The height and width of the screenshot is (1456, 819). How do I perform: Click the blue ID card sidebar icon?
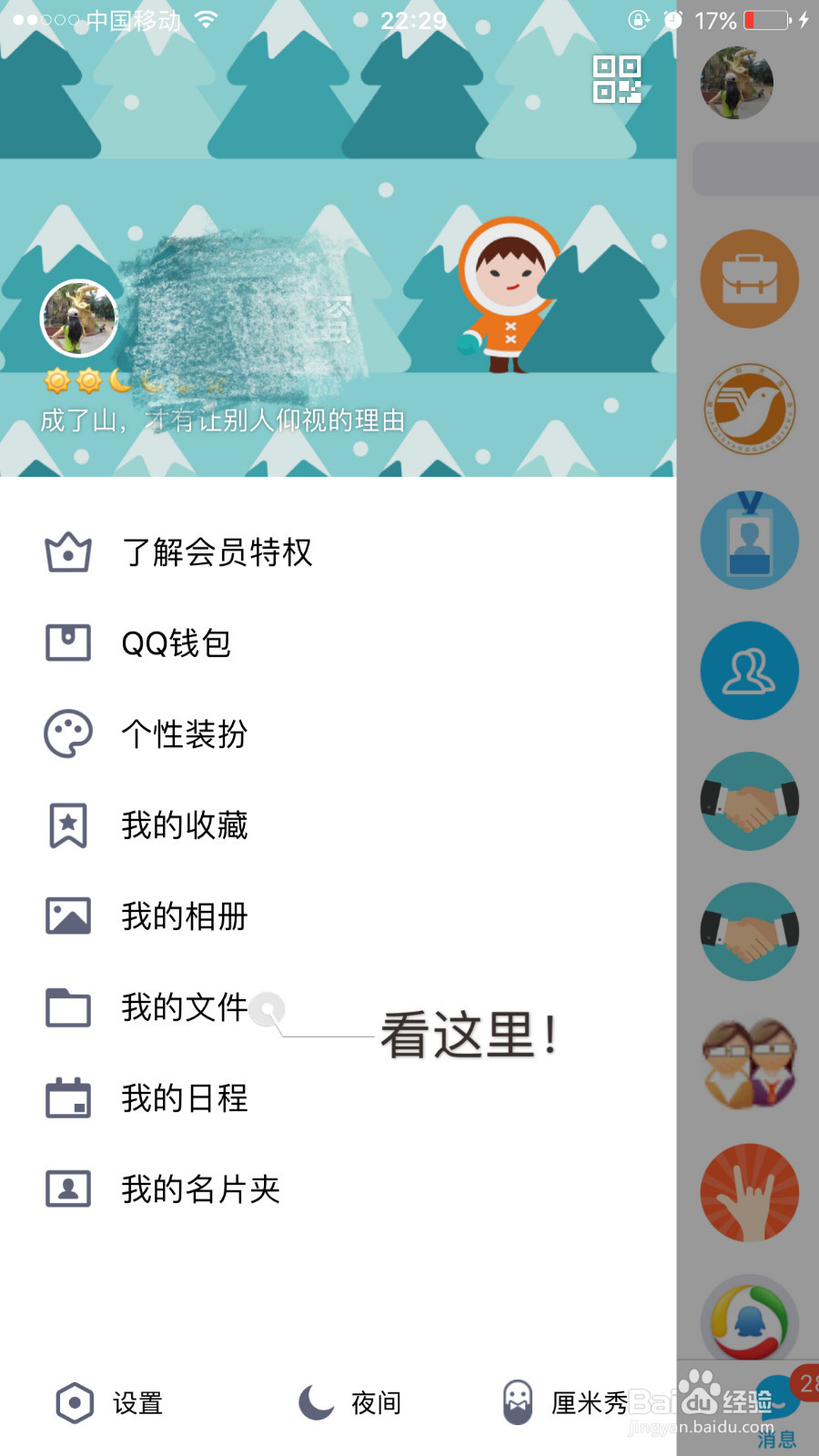748,540
